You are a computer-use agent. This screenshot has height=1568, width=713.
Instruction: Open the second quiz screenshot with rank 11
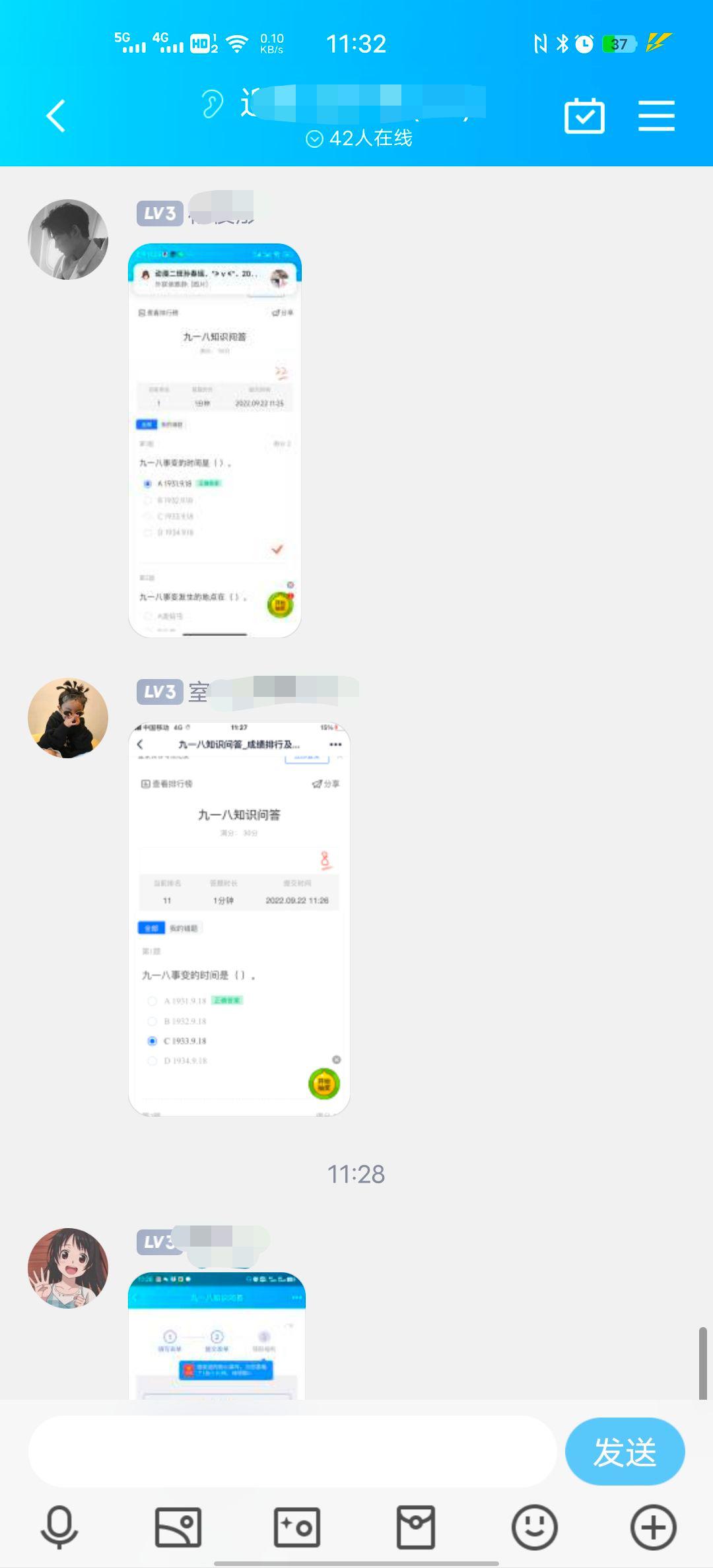(x=239, y=919)
